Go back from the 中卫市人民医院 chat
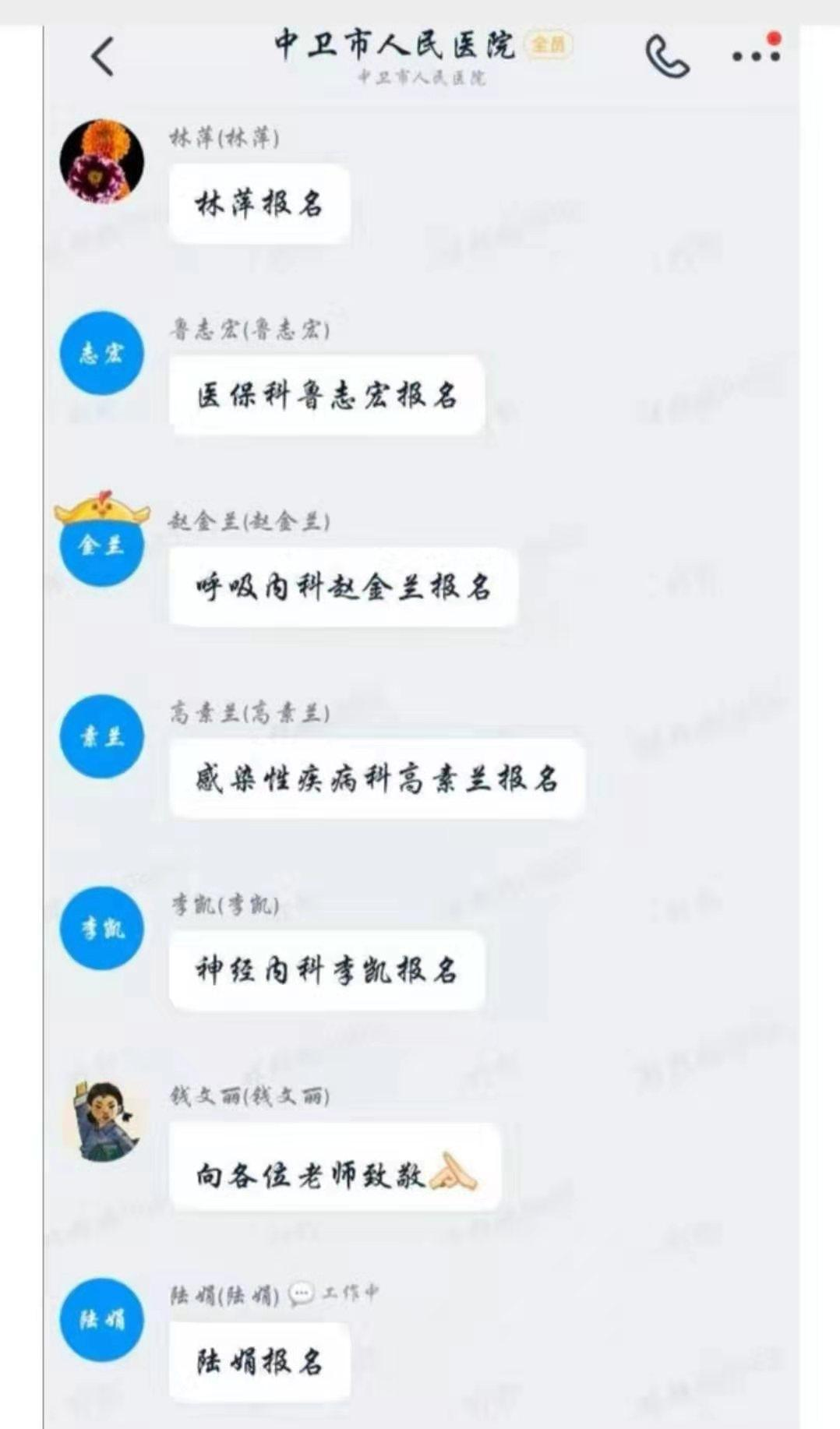 tap(103, 57)
